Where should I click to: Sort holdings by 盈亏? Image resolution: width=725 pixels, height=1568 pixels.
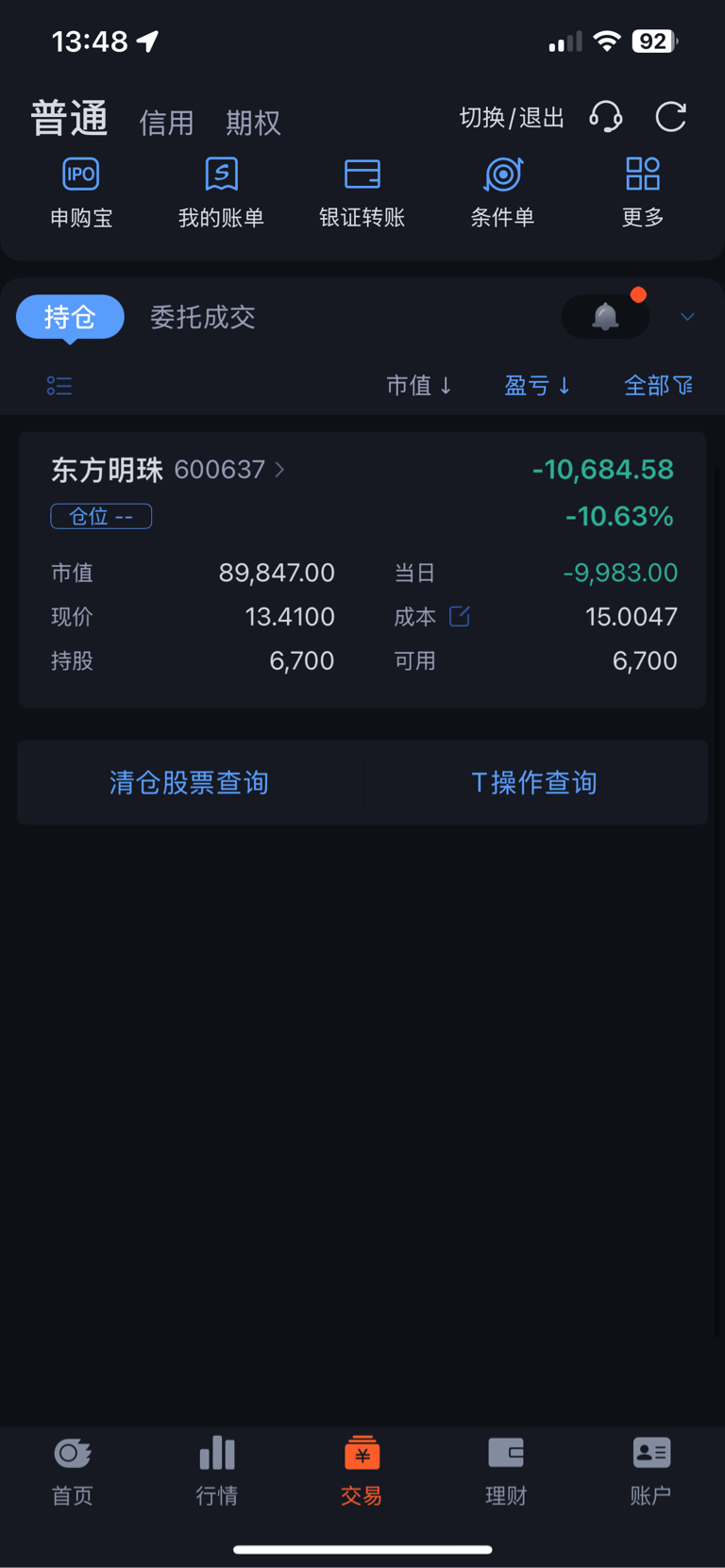(537, 386)
